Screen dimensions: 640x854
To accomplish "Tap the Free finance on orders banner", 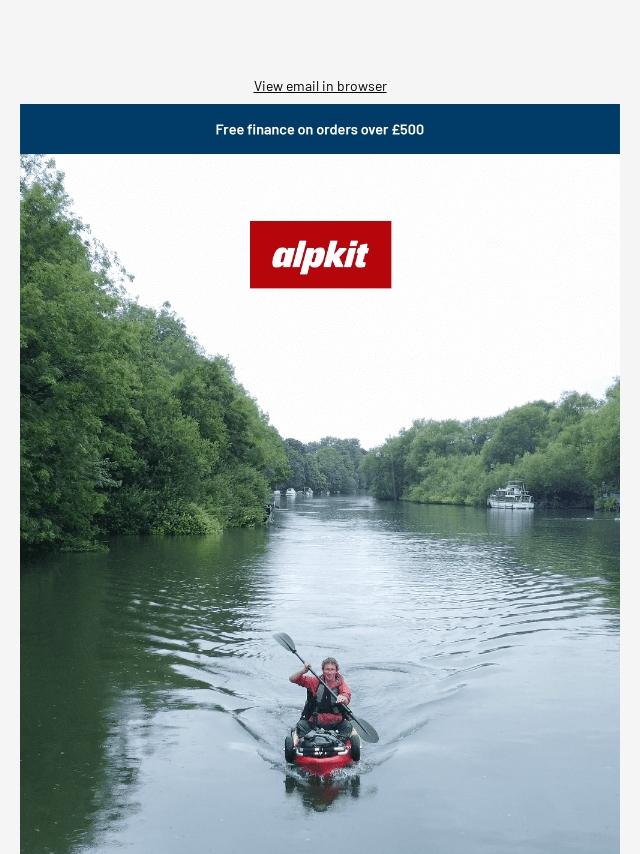I will click(320, 130).
